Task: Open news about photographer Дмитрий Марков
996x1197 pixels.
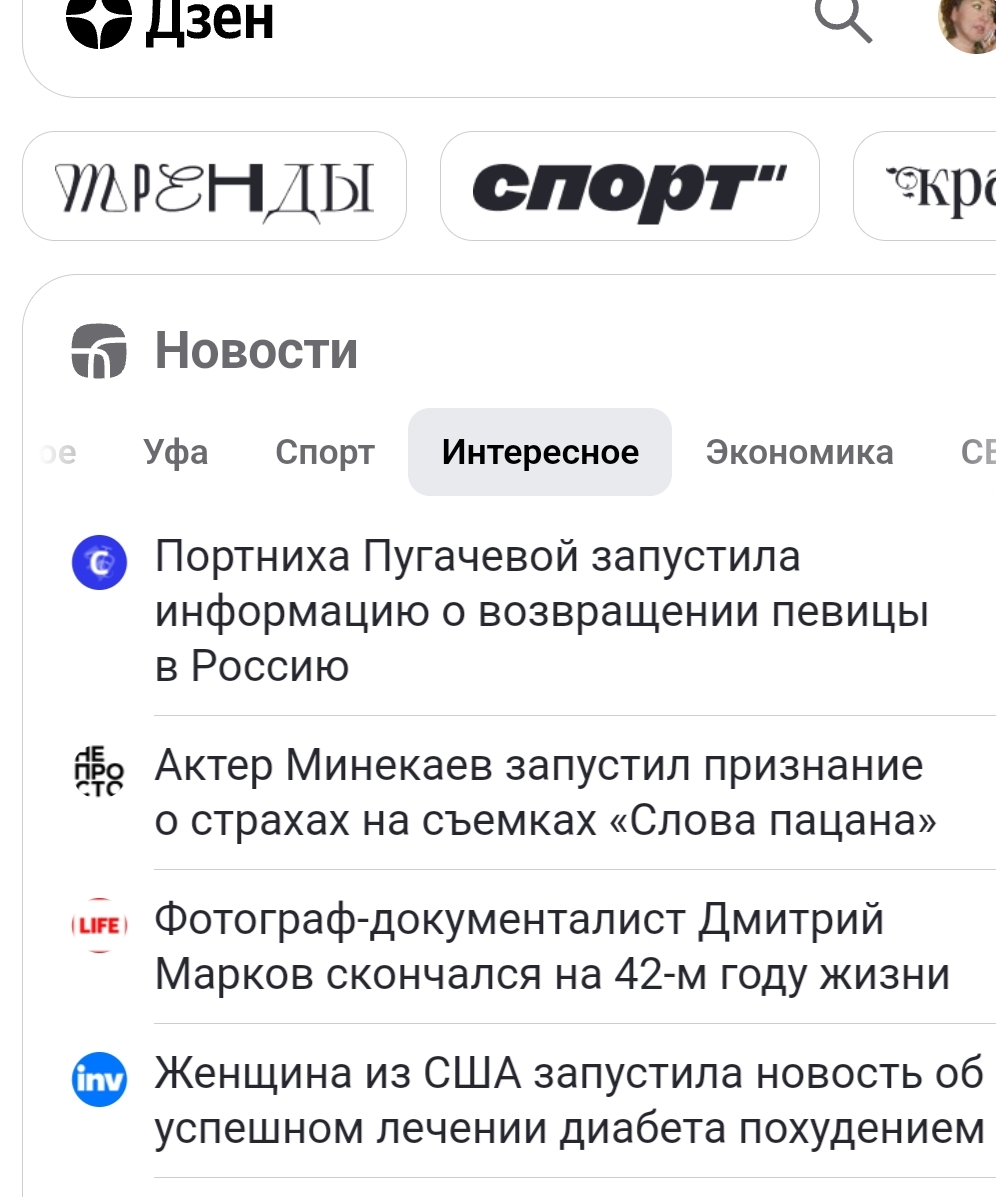Action: (550, 946)
